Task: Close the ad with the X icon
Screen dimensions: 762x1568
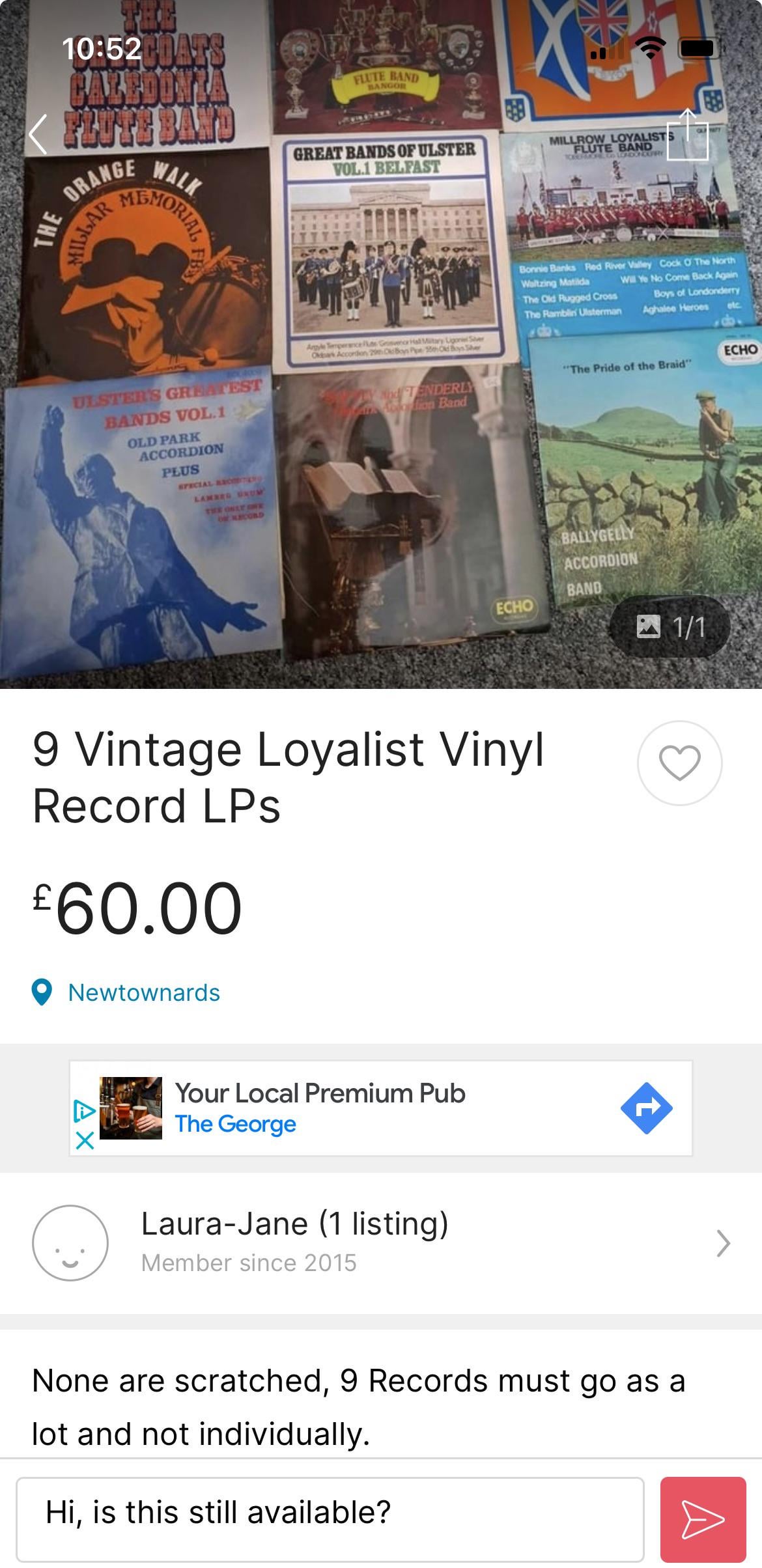Action: tap(85, 1140)
